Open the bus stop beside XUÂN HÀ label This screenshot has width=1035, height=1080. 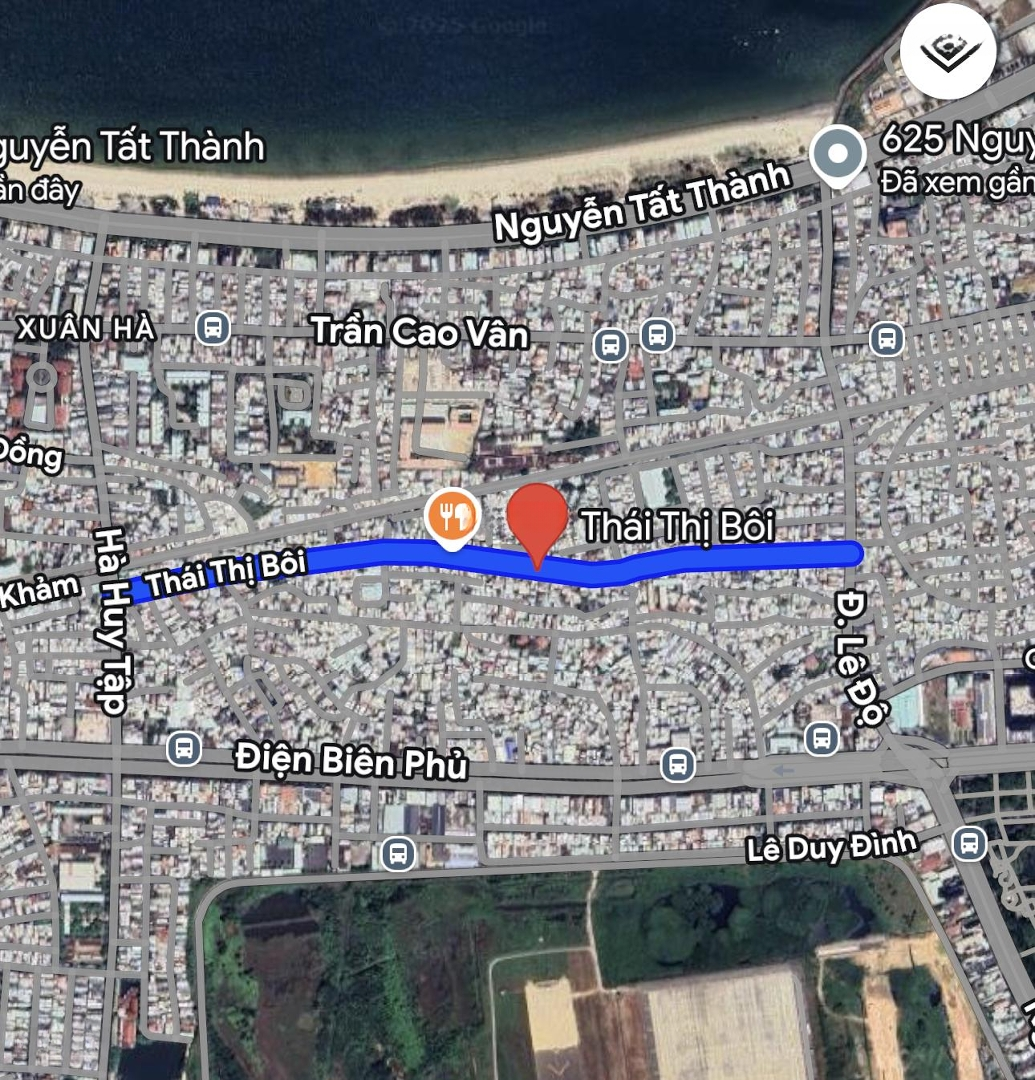[x=212, y=327]
